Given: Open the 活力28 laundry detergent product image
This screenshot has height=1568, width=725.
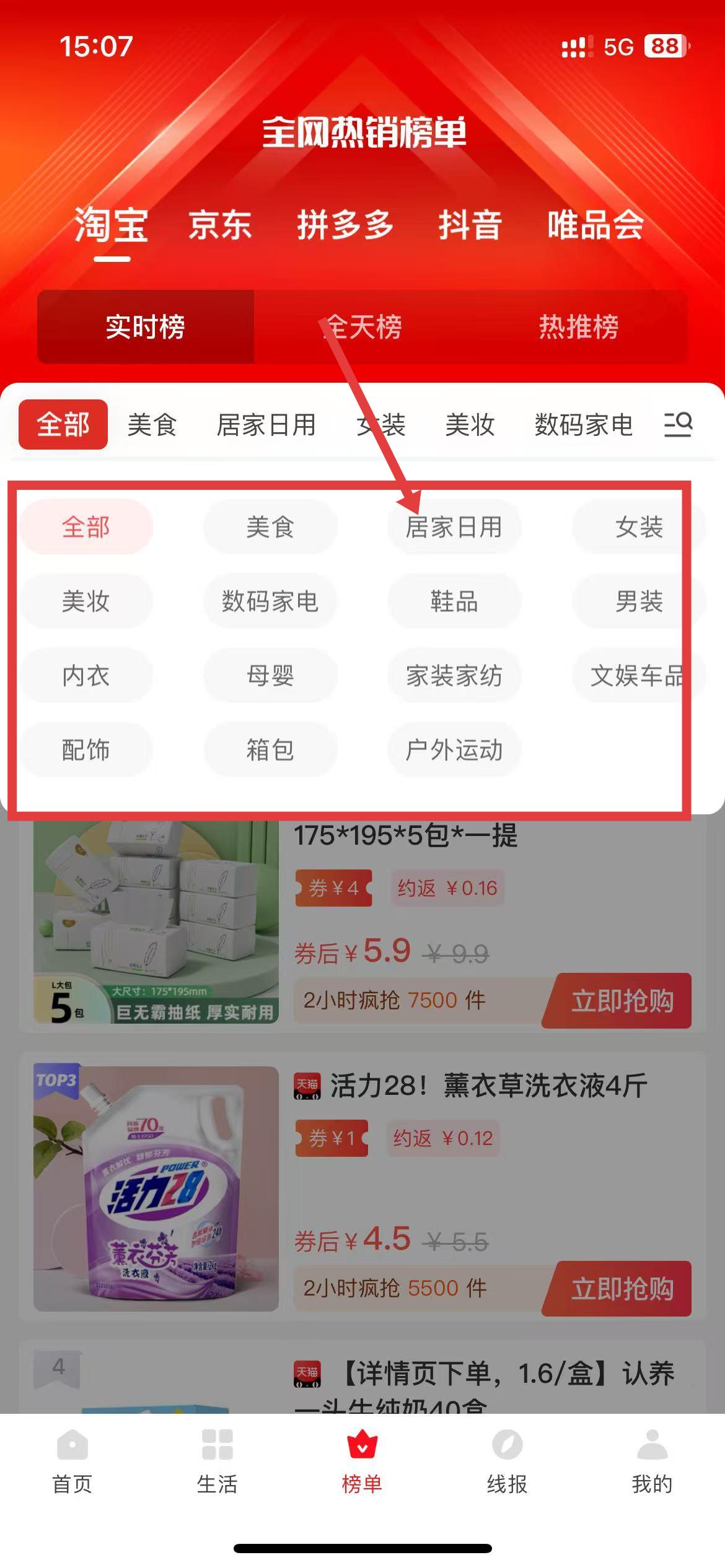Looking at the screenshot, I should click(x=156, y=1188).
